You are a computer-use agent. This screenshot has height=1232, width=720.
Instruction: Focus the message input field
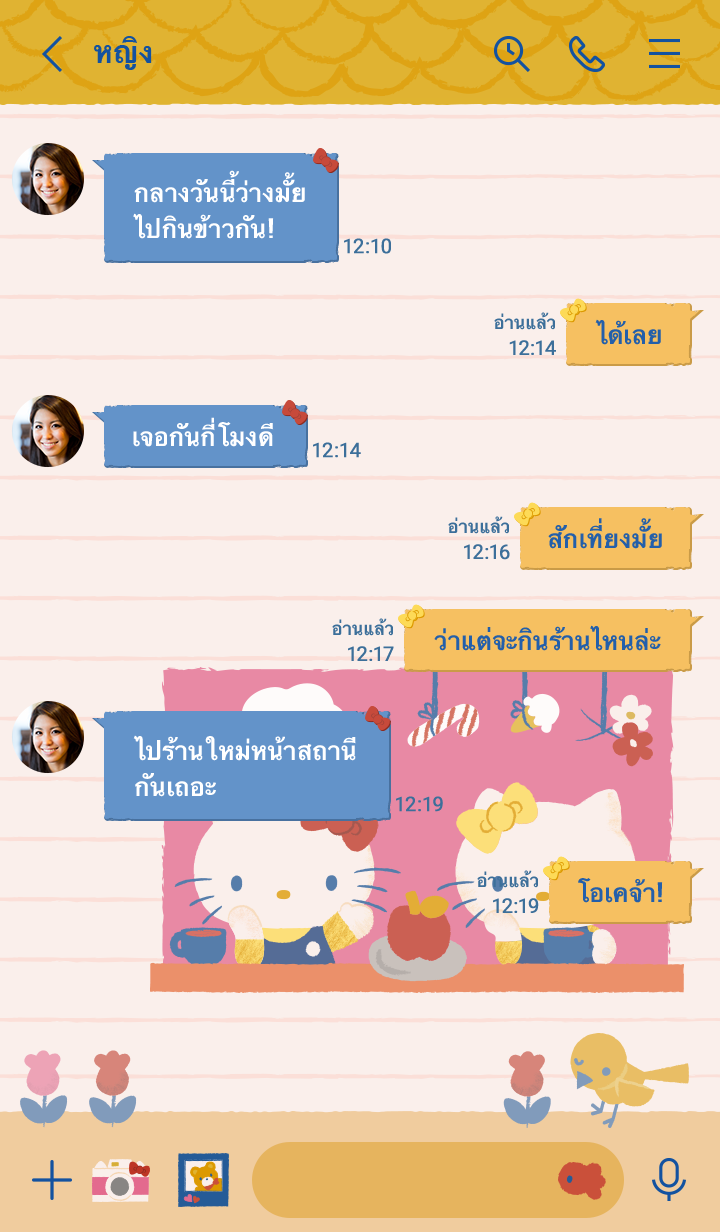tap(400, 1181)
